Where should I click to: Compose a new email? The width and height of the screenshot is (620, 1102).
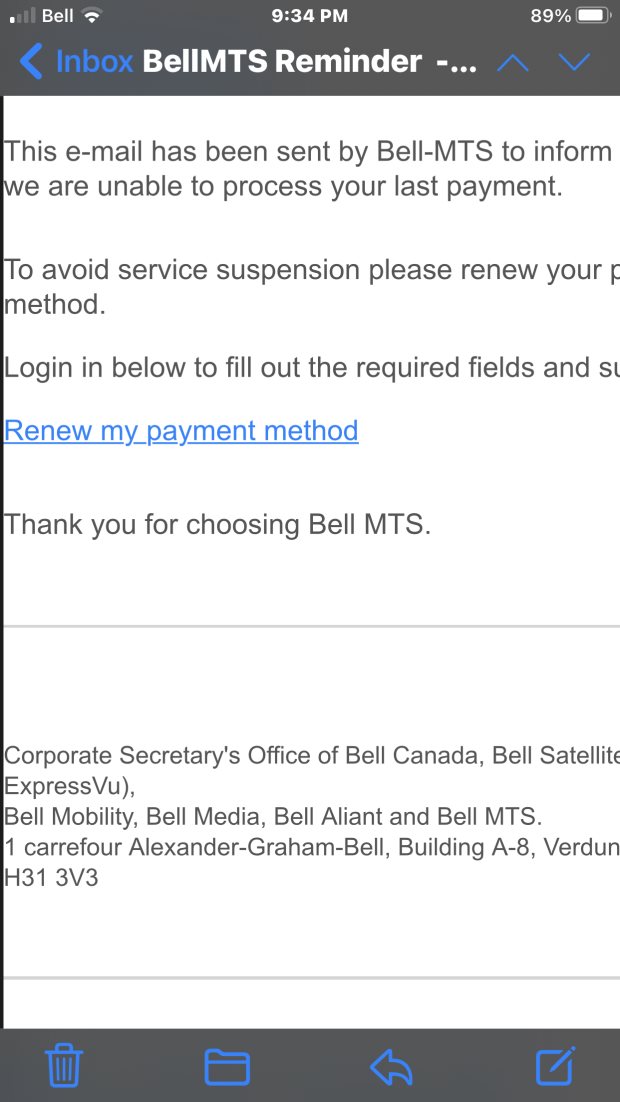click(555, 1066)
